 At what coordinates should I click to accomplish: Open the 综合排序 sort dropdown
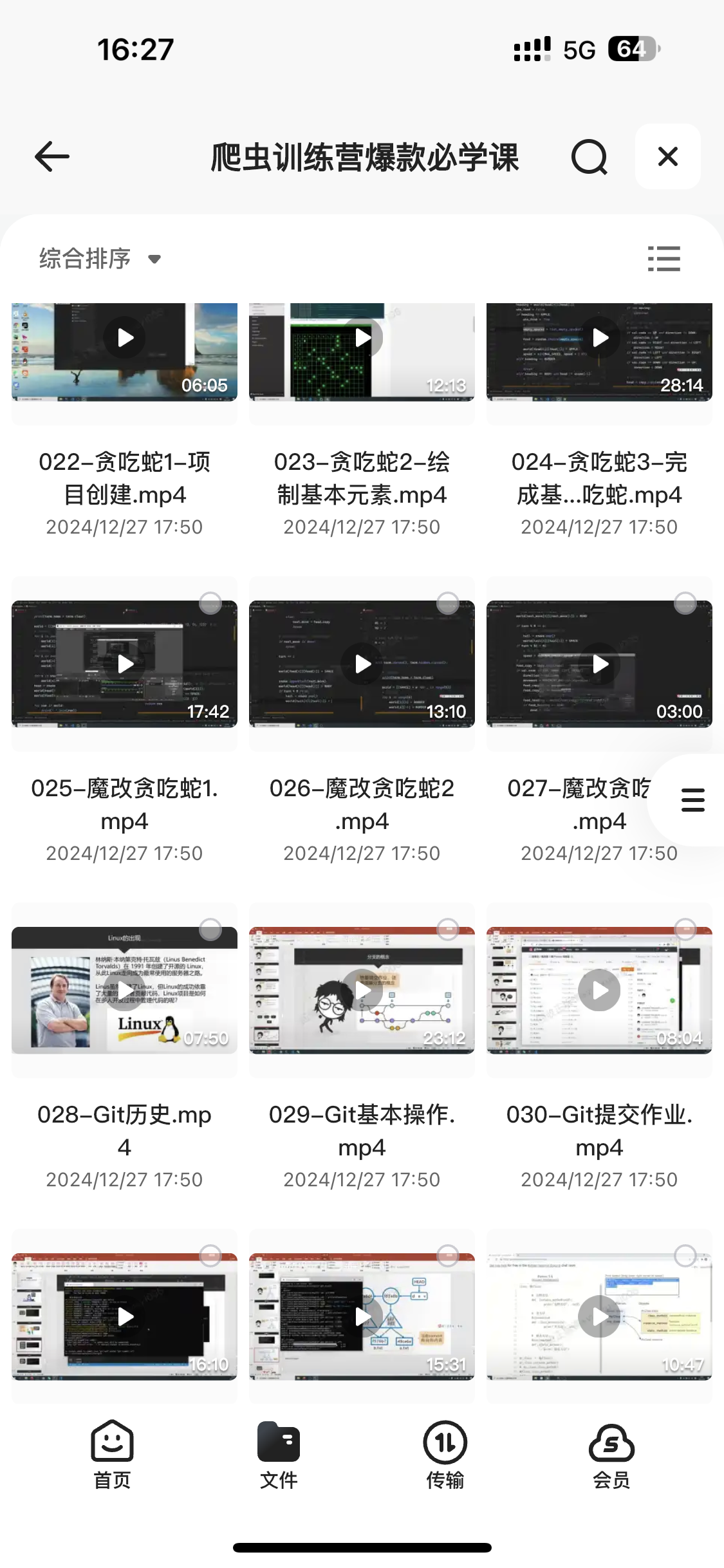tap(100, 259)
